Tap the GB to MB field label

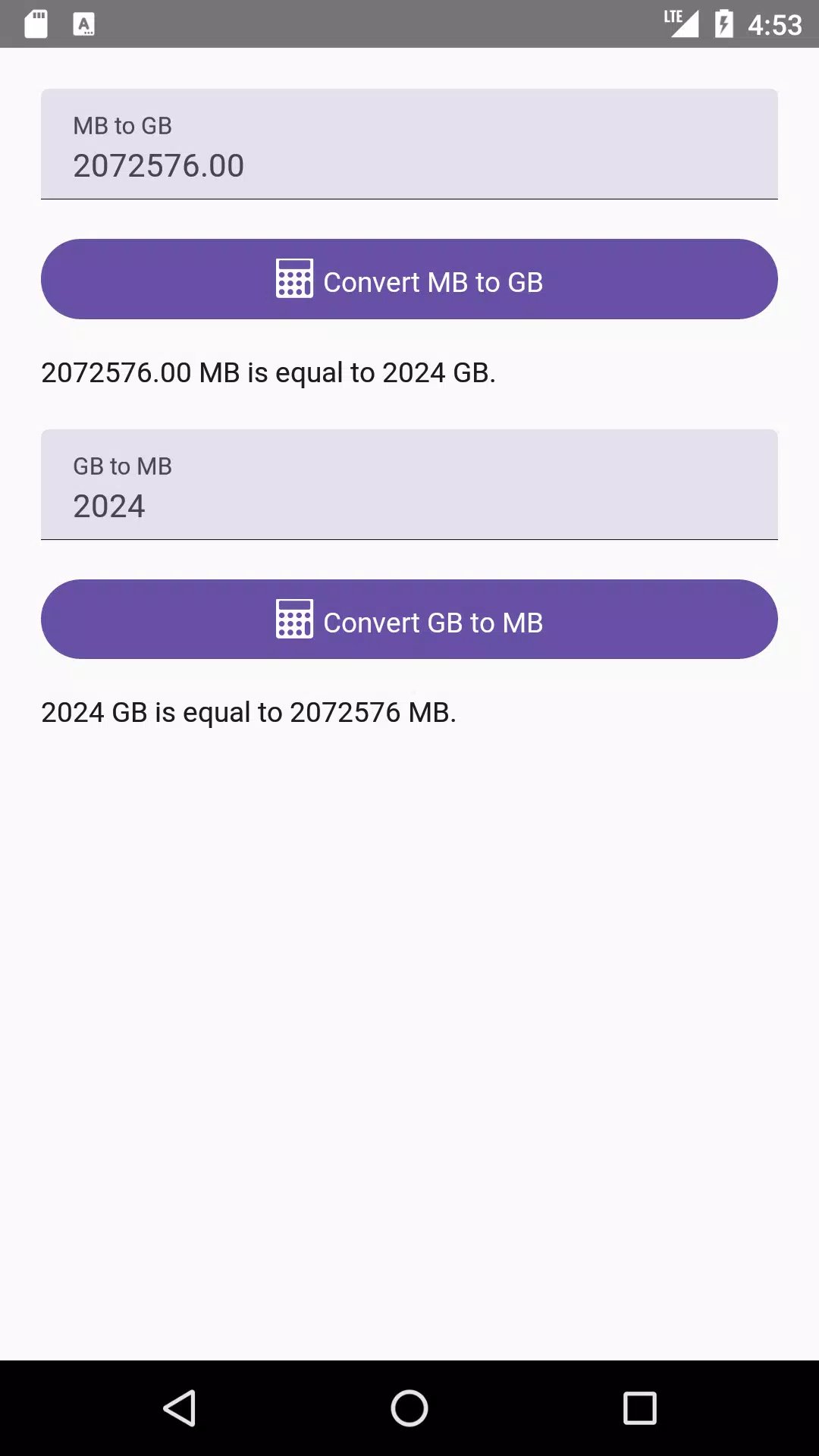(122, 466)
